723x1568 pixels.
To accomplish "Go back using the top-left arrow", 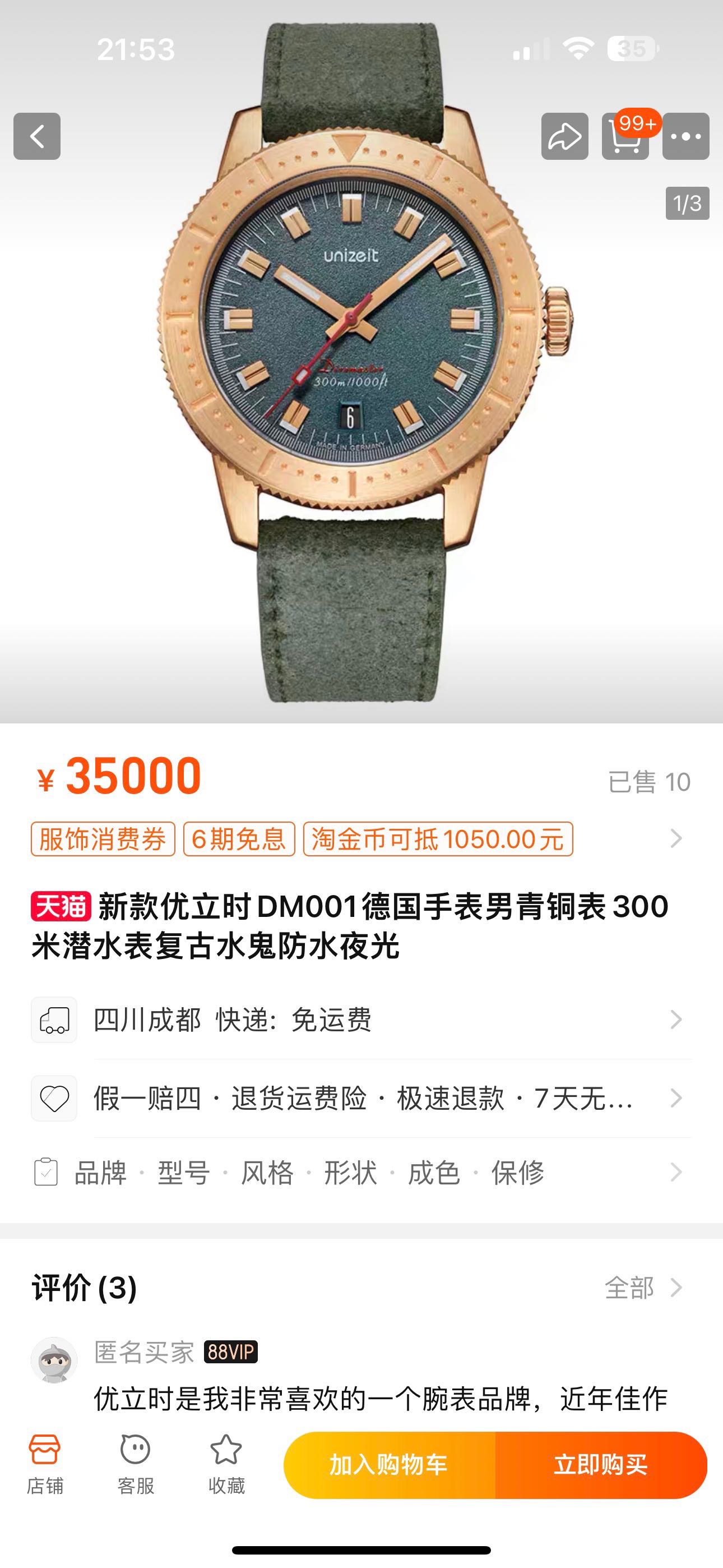I will [x=37, y=136].
